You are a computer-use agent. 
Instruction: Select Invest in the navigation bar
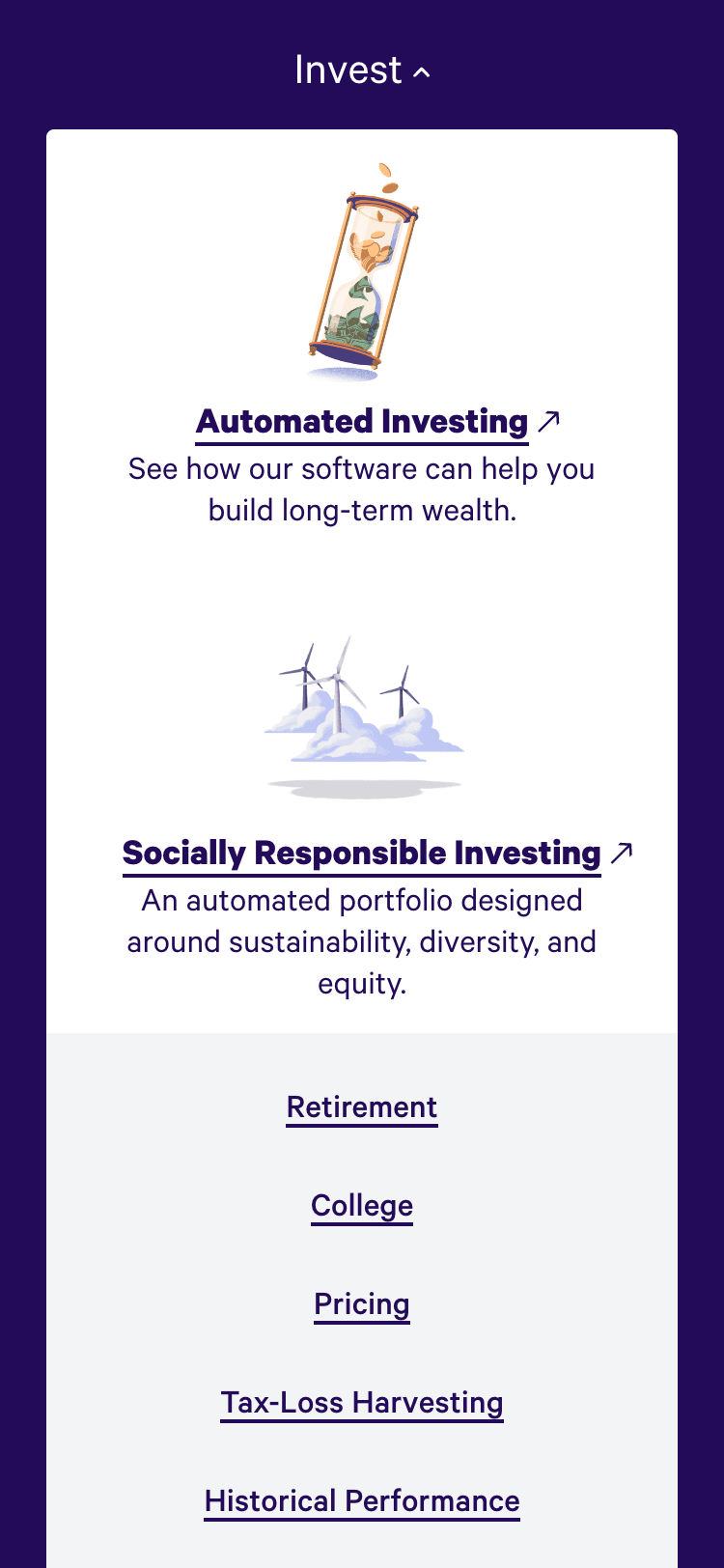pyautogui.click(x=349, y=69)
